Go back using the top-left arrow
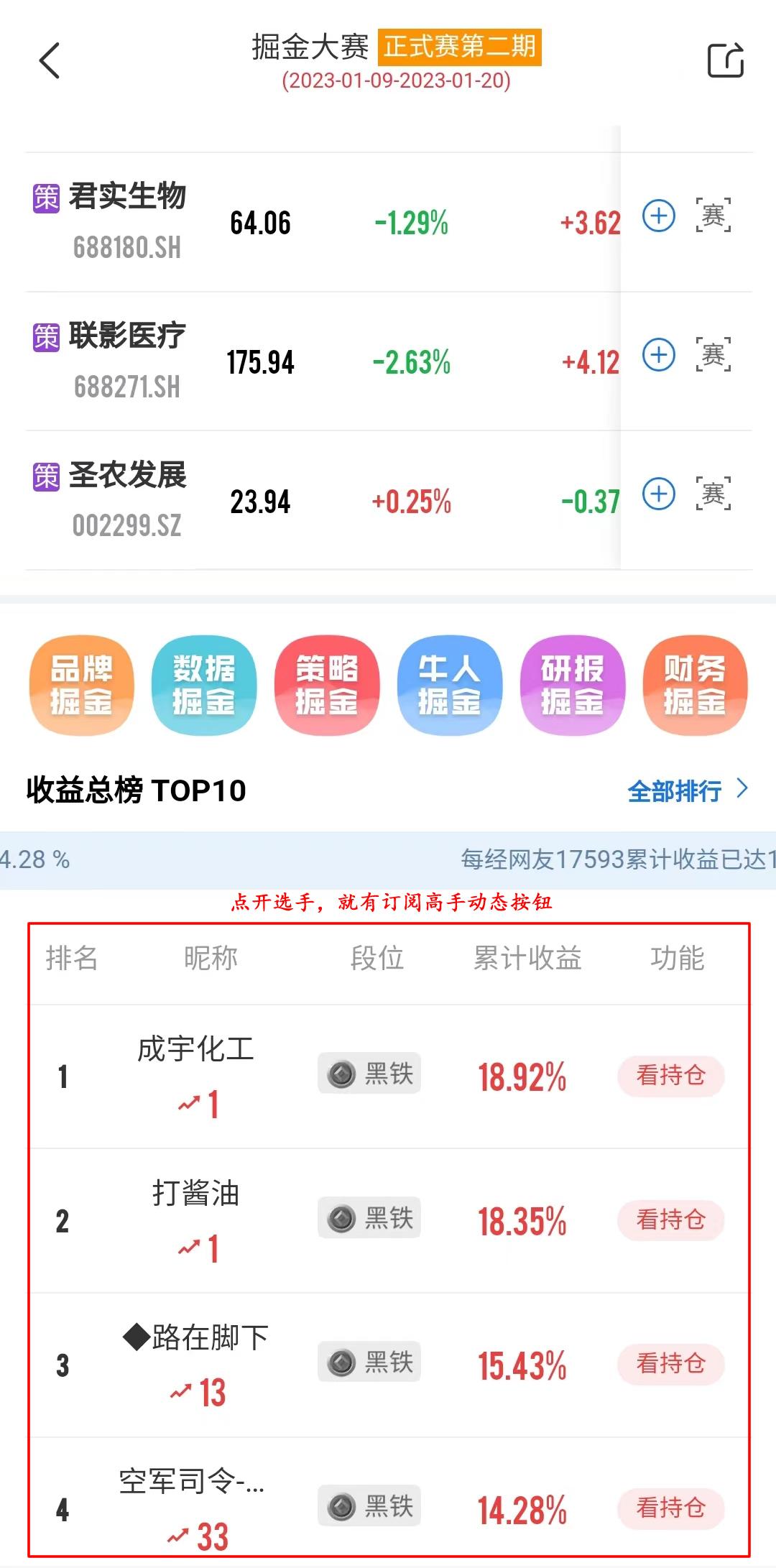 pyautogui.click(x=49, y=60)
